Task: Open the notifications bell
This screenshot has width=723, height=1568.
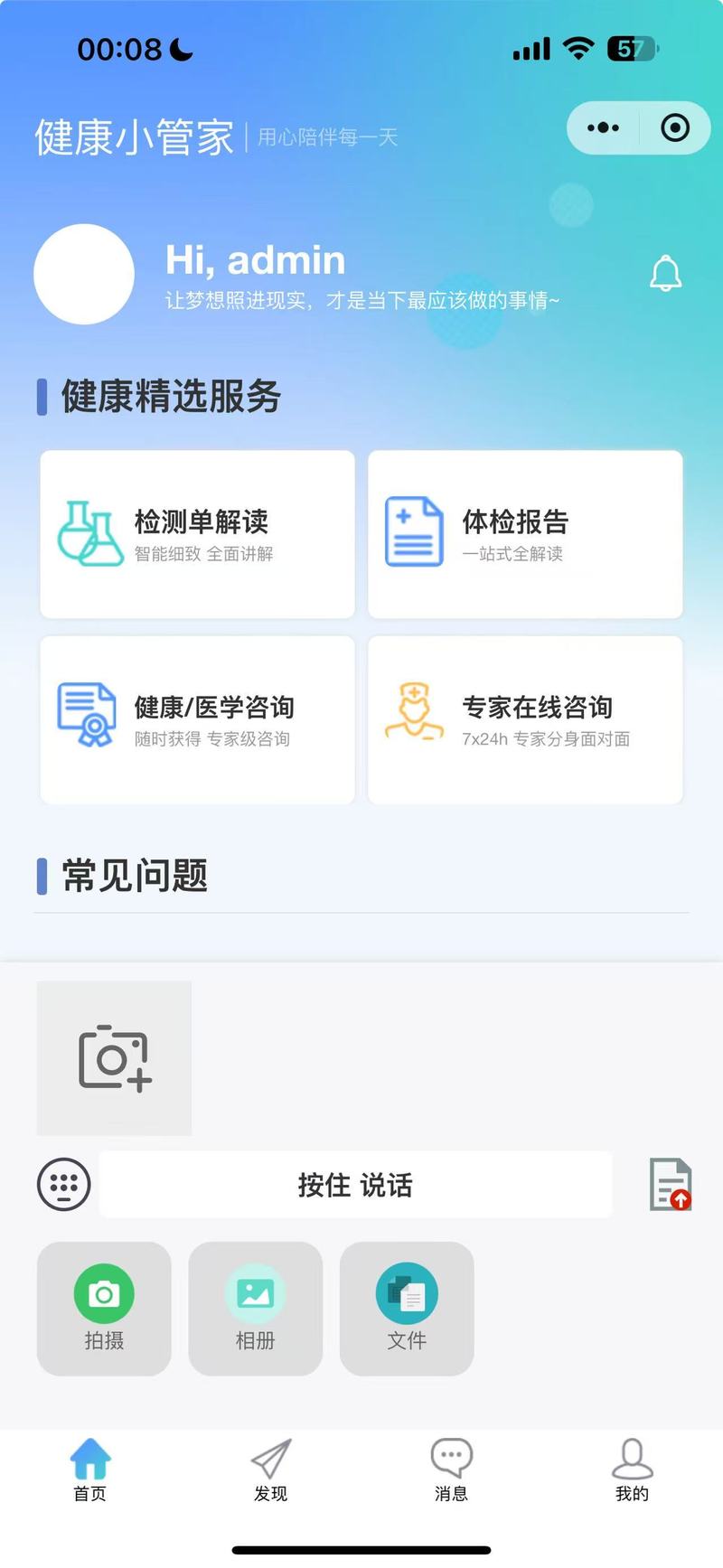Action: click(666, 273)
